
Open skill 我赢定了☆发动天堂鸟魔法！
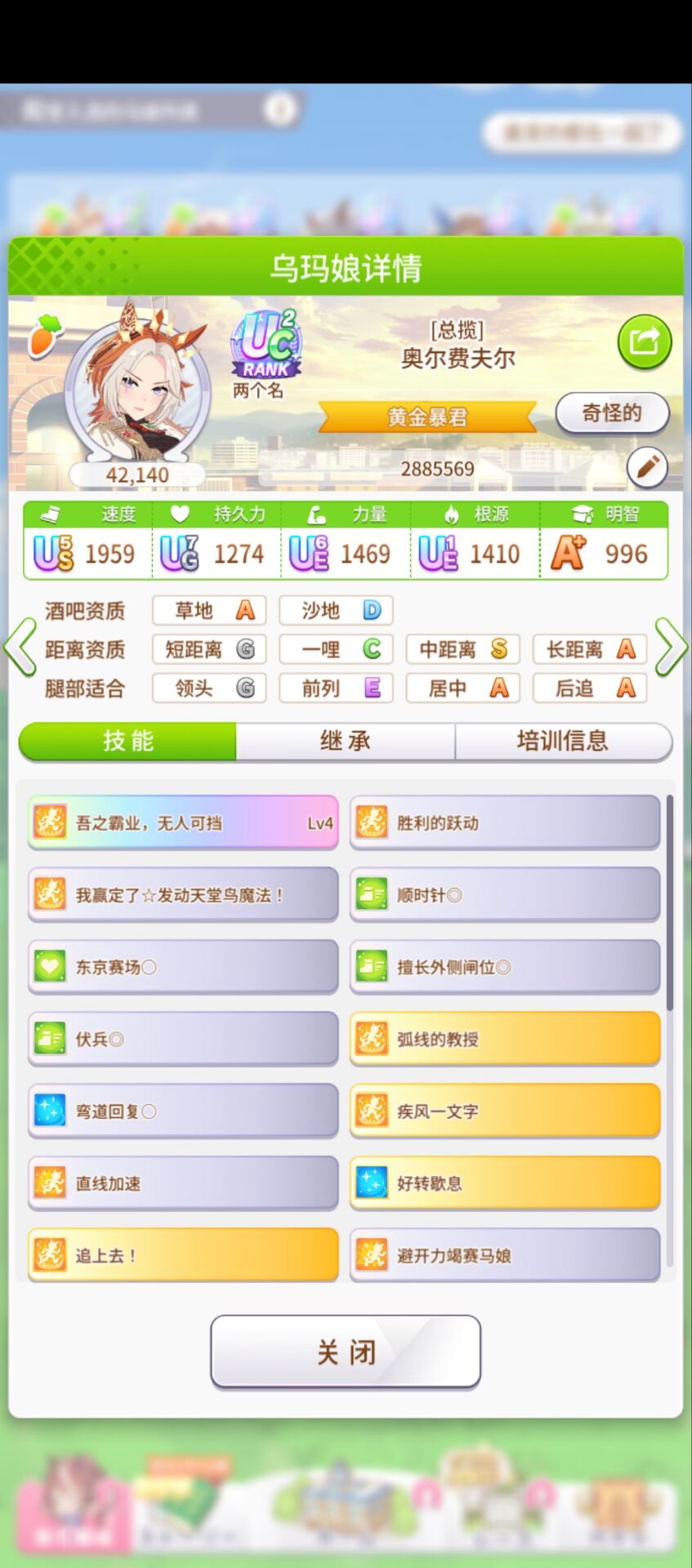183,894
